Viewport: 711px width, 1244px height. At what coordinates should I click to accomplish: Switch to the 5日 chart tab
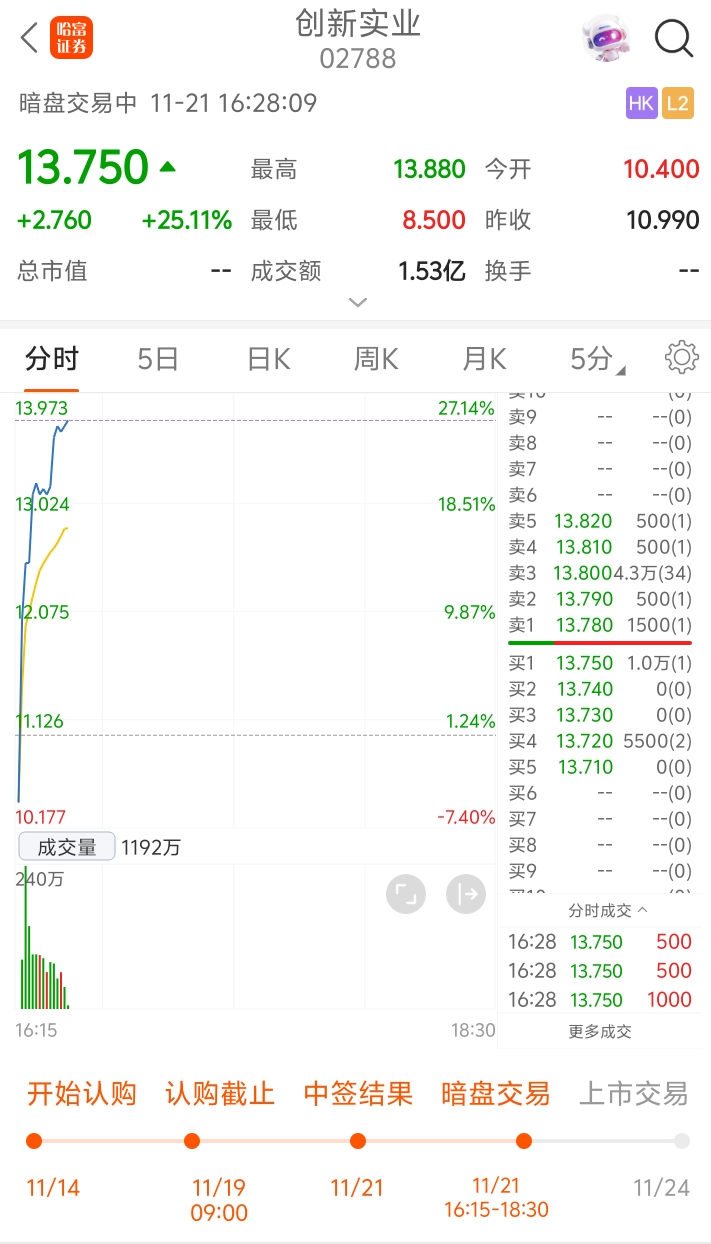click(x=158, y=359)
